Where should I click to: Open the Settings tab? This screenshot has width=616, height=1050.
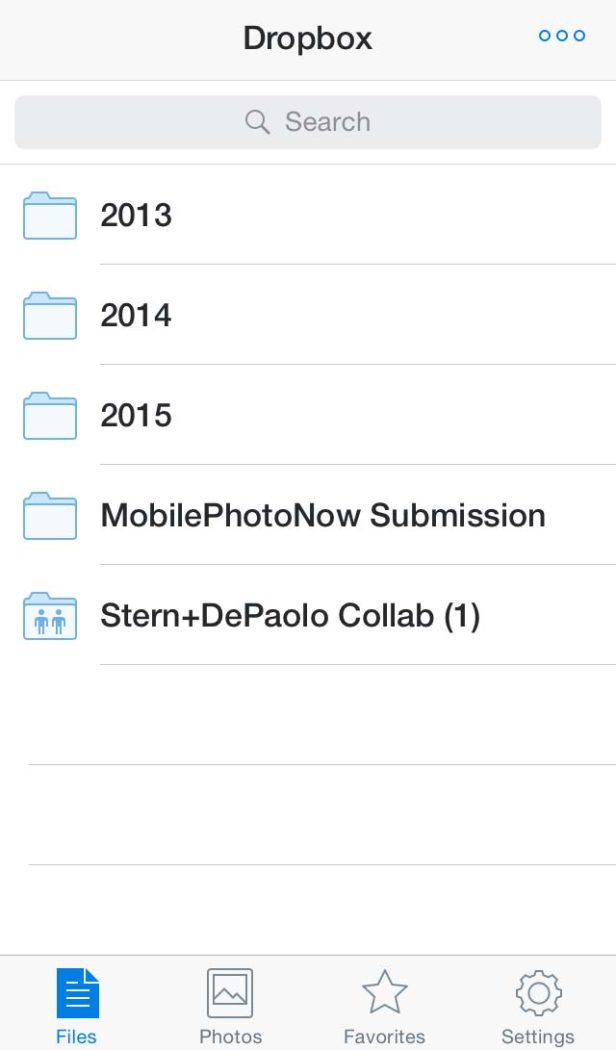click(x=538, y=1005)
